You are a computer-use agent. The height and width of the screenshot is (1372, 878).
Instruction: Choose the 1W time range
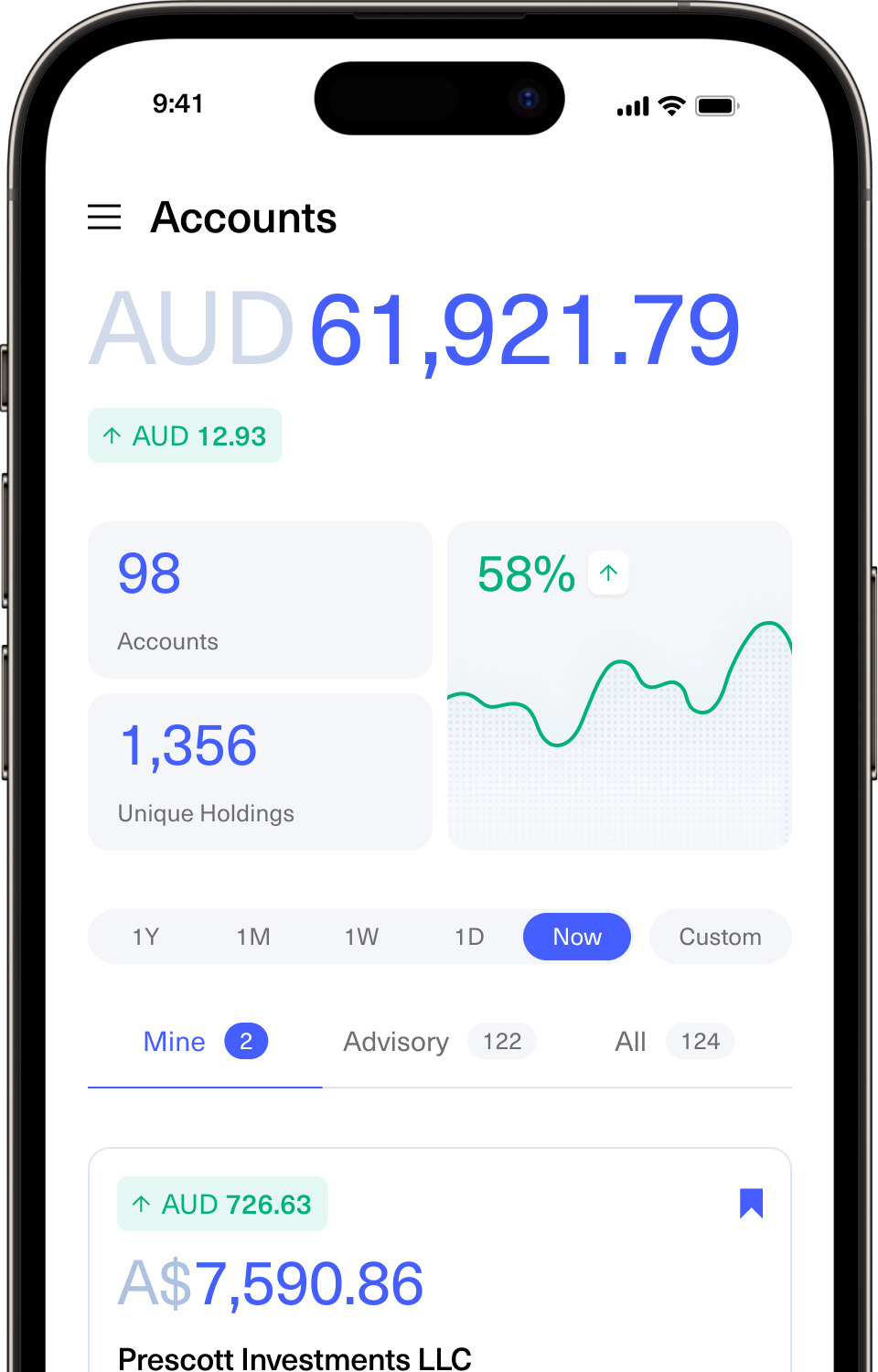tap(361, 937)
